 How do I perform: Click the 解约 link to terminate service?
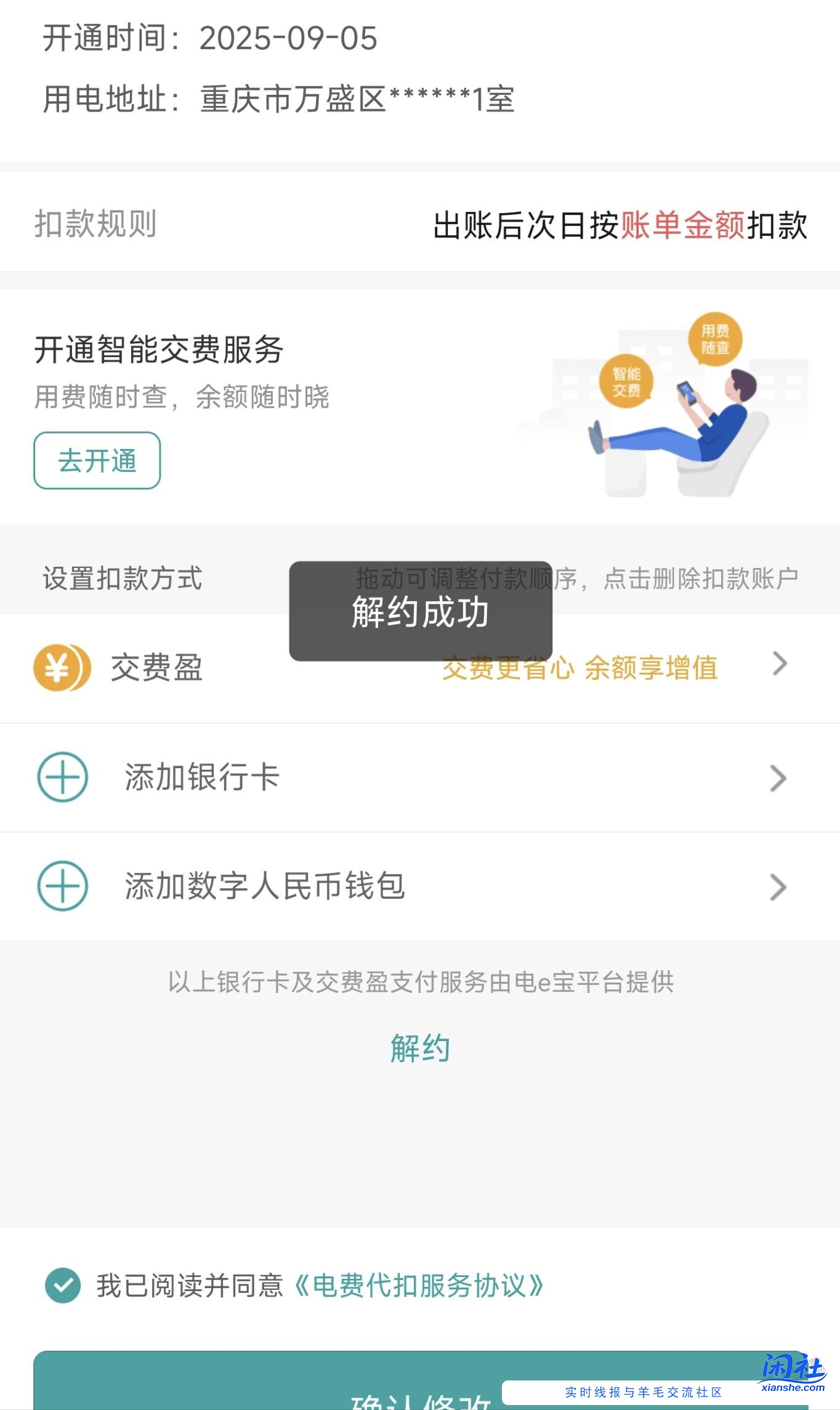tap(420, 1047)
